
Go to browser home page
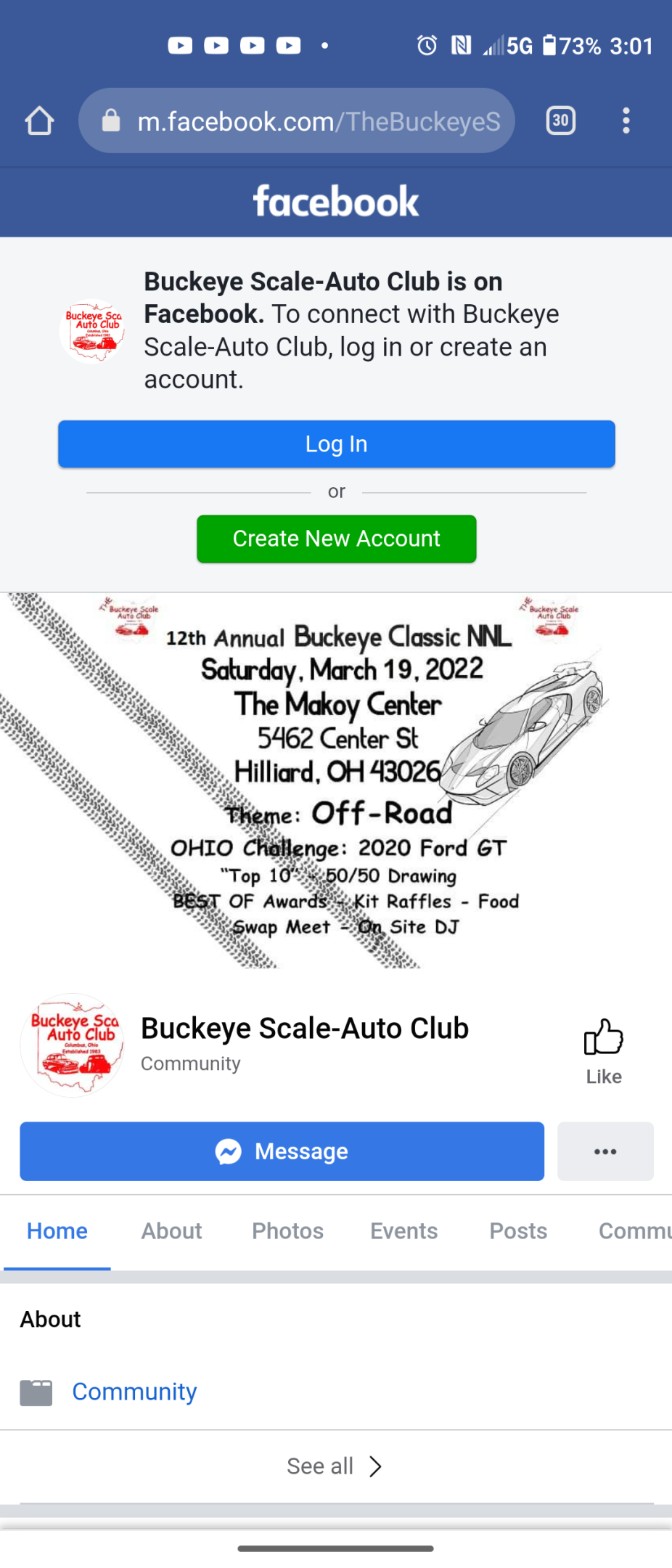(39, 121)
